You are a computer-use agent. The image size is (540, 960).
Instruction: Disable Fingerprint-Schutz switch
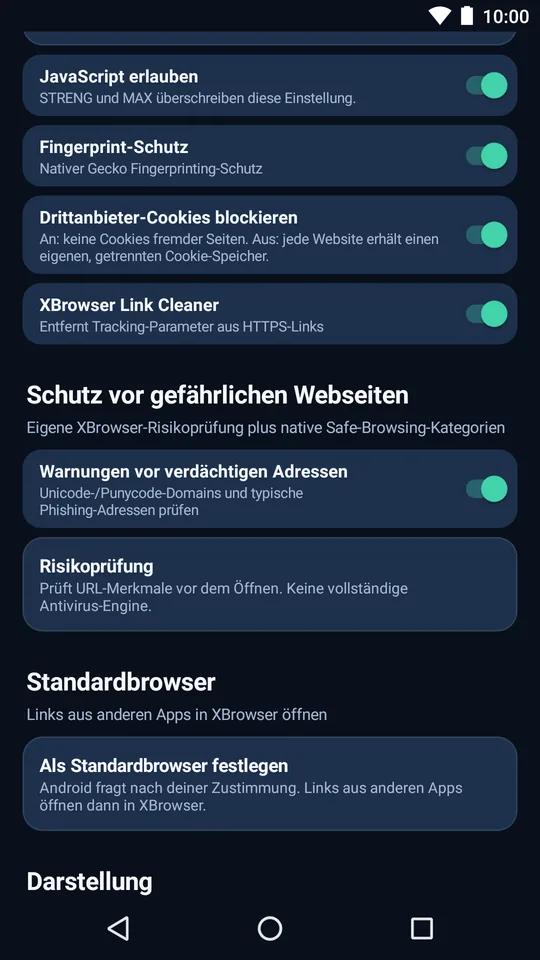coord(487,156)
